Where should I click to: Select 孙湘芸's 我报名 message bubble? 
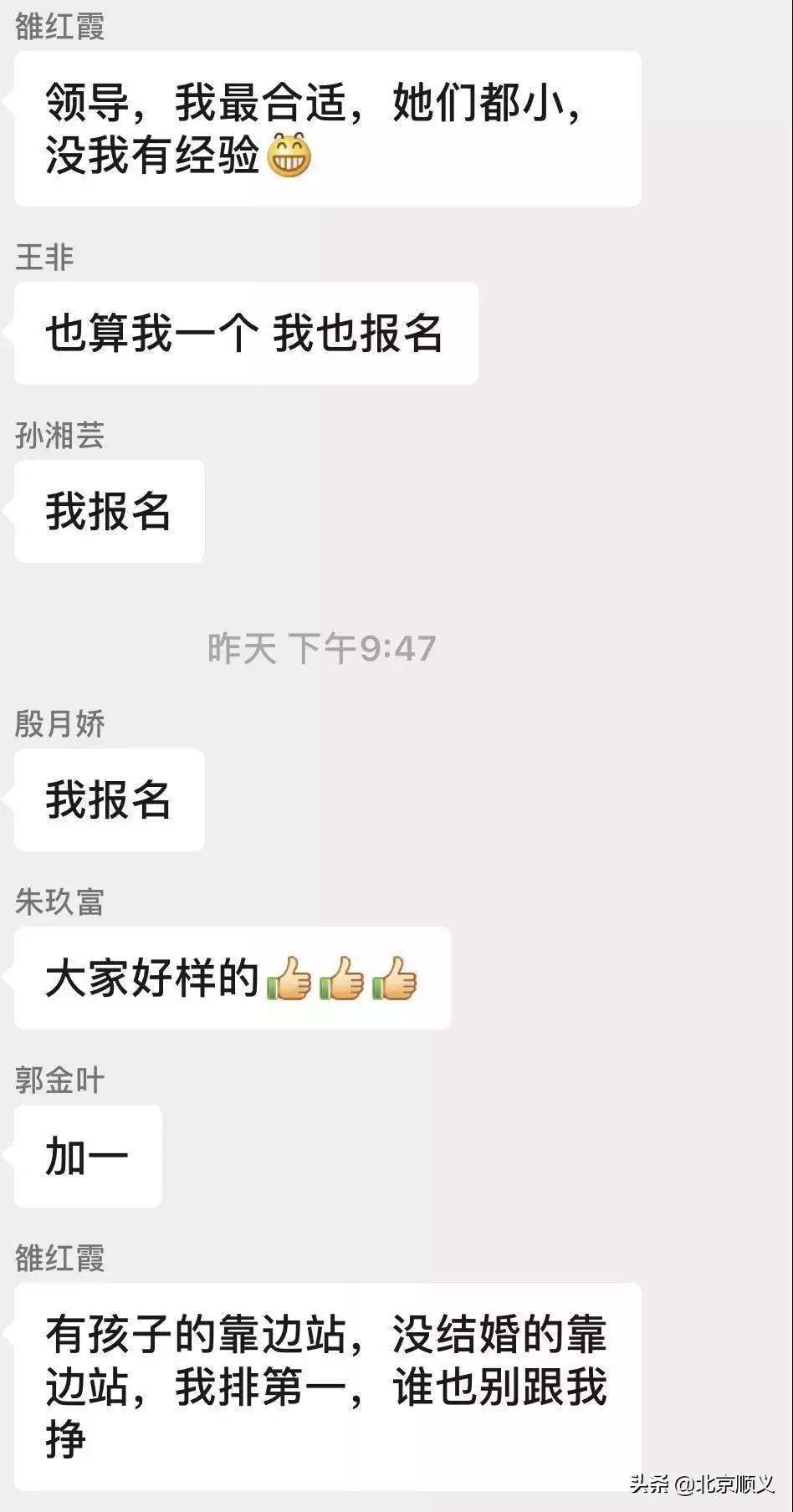click(x=109, y=511)
